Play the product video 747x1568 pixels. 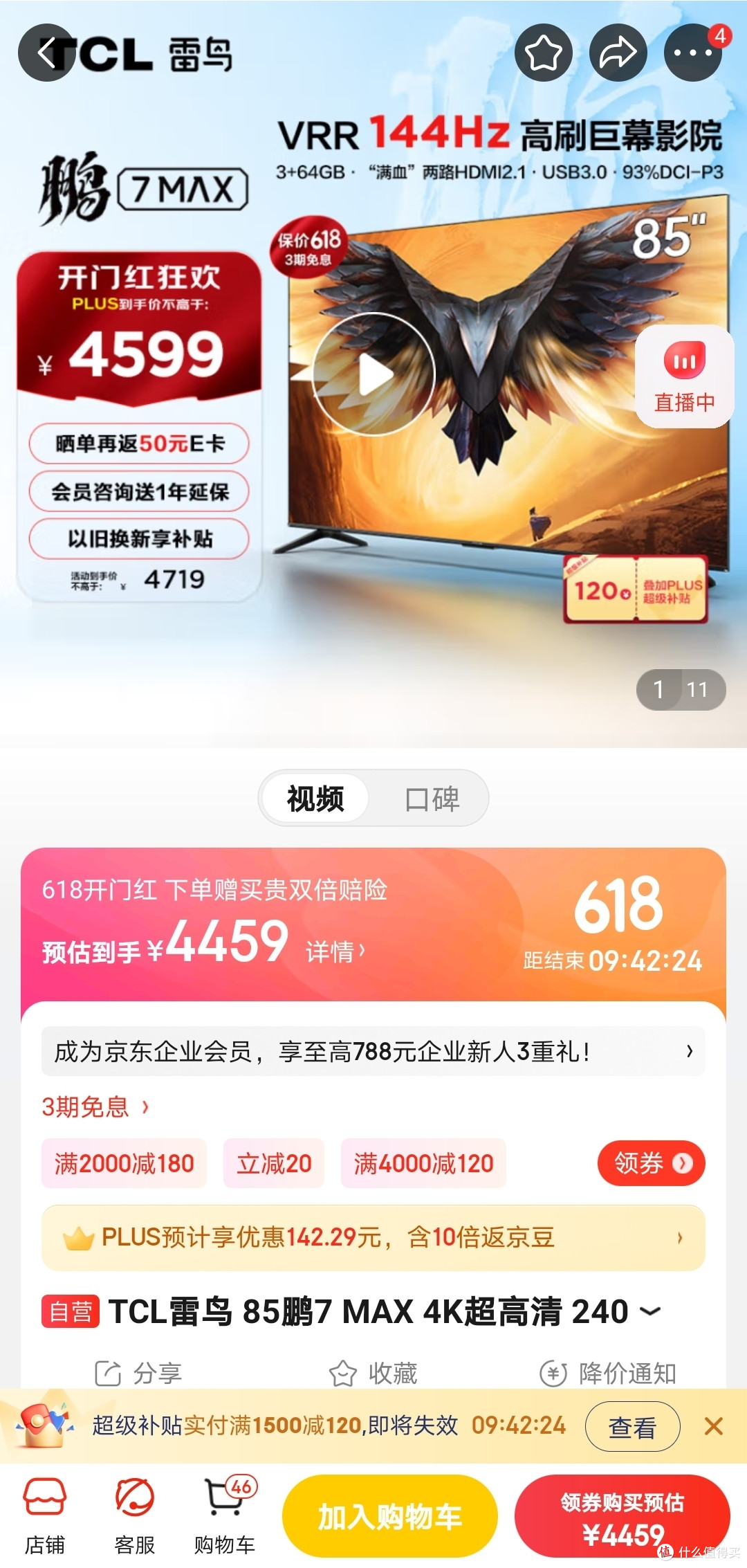373,374
